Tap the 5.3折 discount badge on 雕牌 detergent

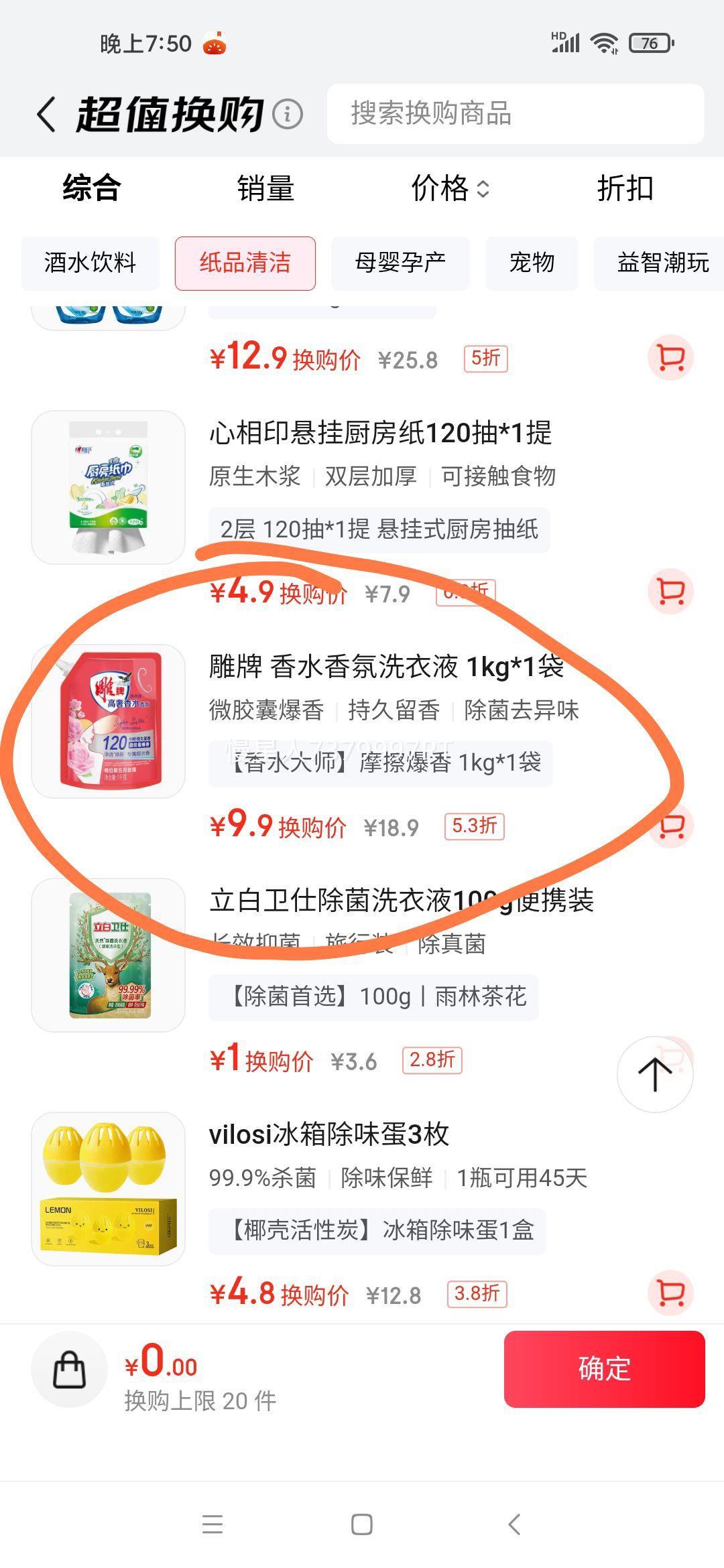point(475,826)
